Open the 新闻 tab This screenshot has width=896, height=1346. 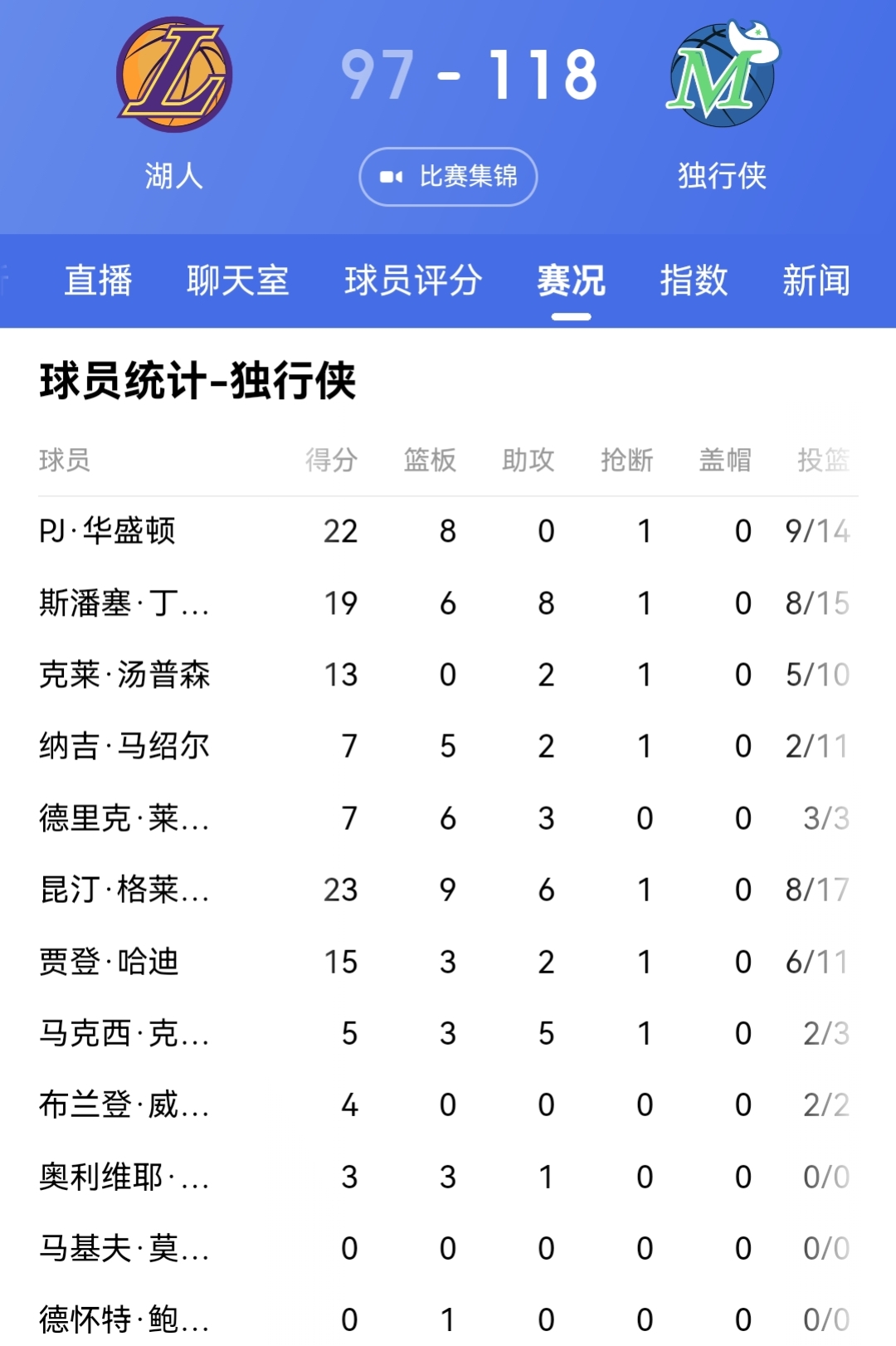817,282
